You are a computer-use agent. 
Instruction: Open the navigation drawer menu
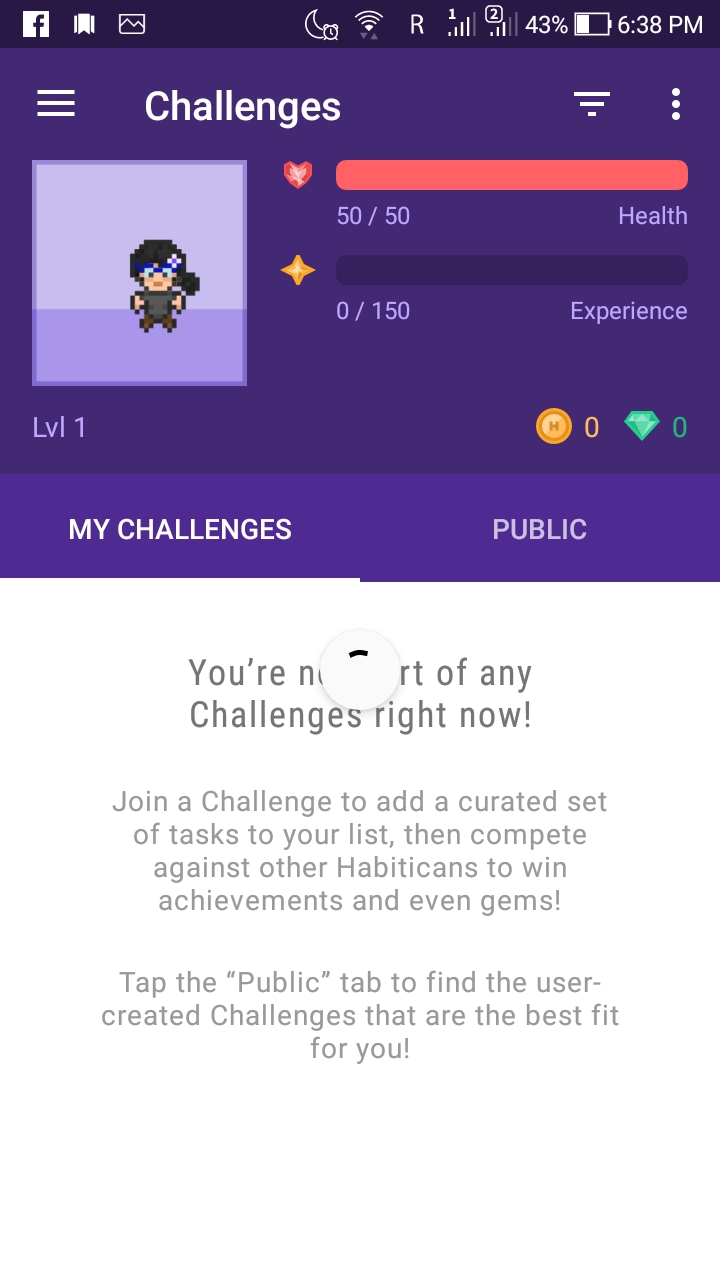click(56, 104)
